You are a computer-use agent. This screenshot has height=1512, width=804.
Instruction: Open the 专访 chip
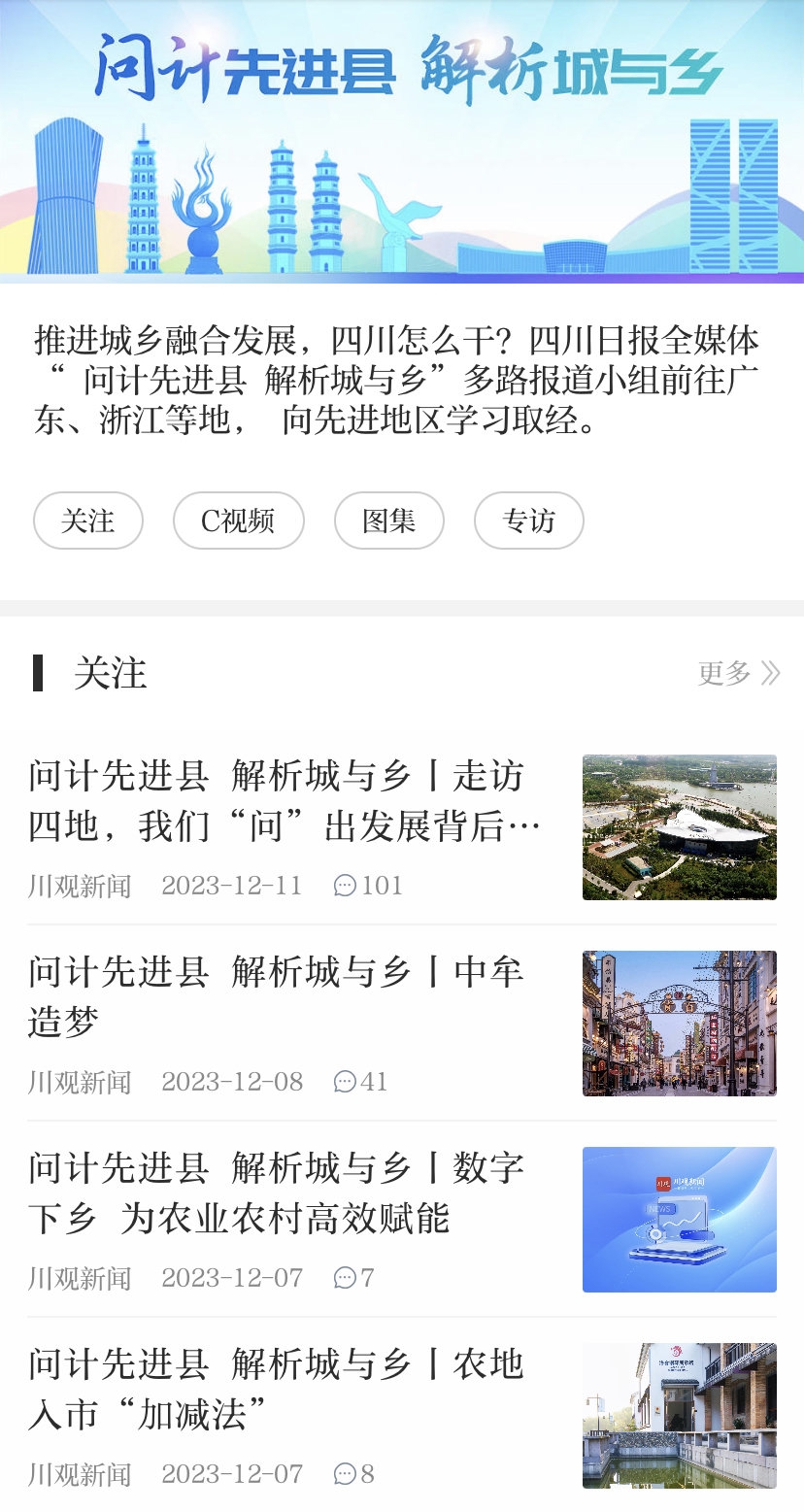[528, 521]
